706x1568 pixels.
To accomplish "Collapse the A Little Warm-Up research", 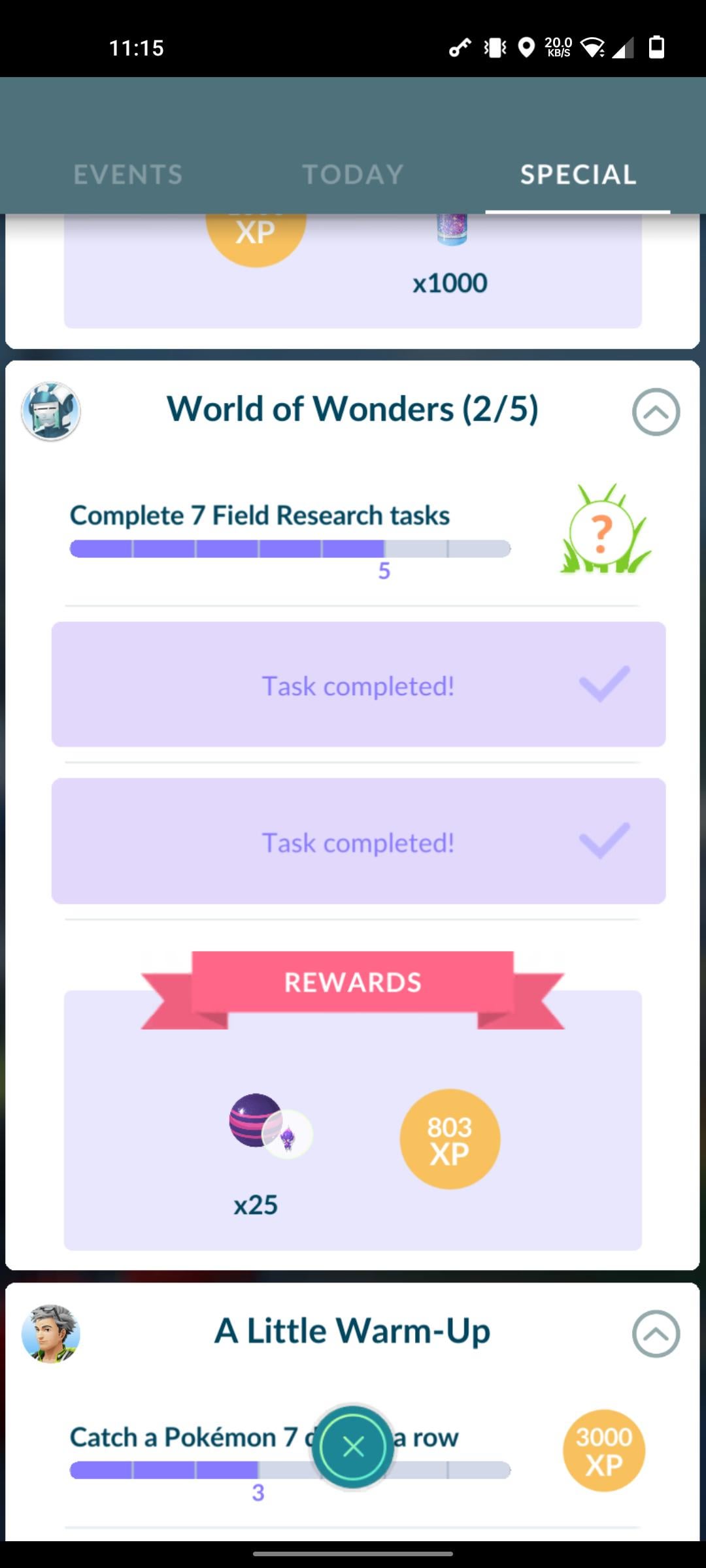I will pyautogui.click(x=656, y=1333).
